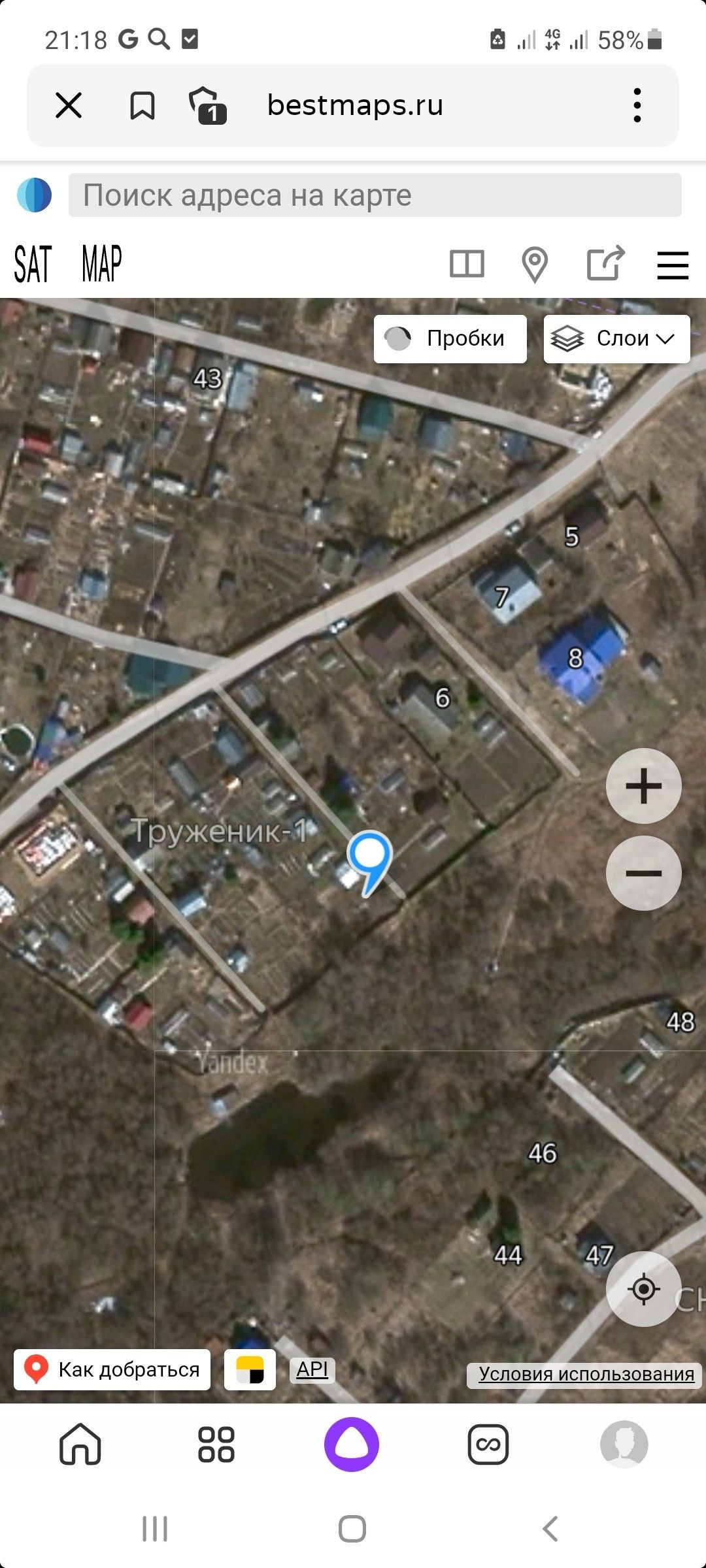Zoom in with the plus button
Image resolution: width=706 pixels, height=1568 pixels.
[x=643, y=785]
